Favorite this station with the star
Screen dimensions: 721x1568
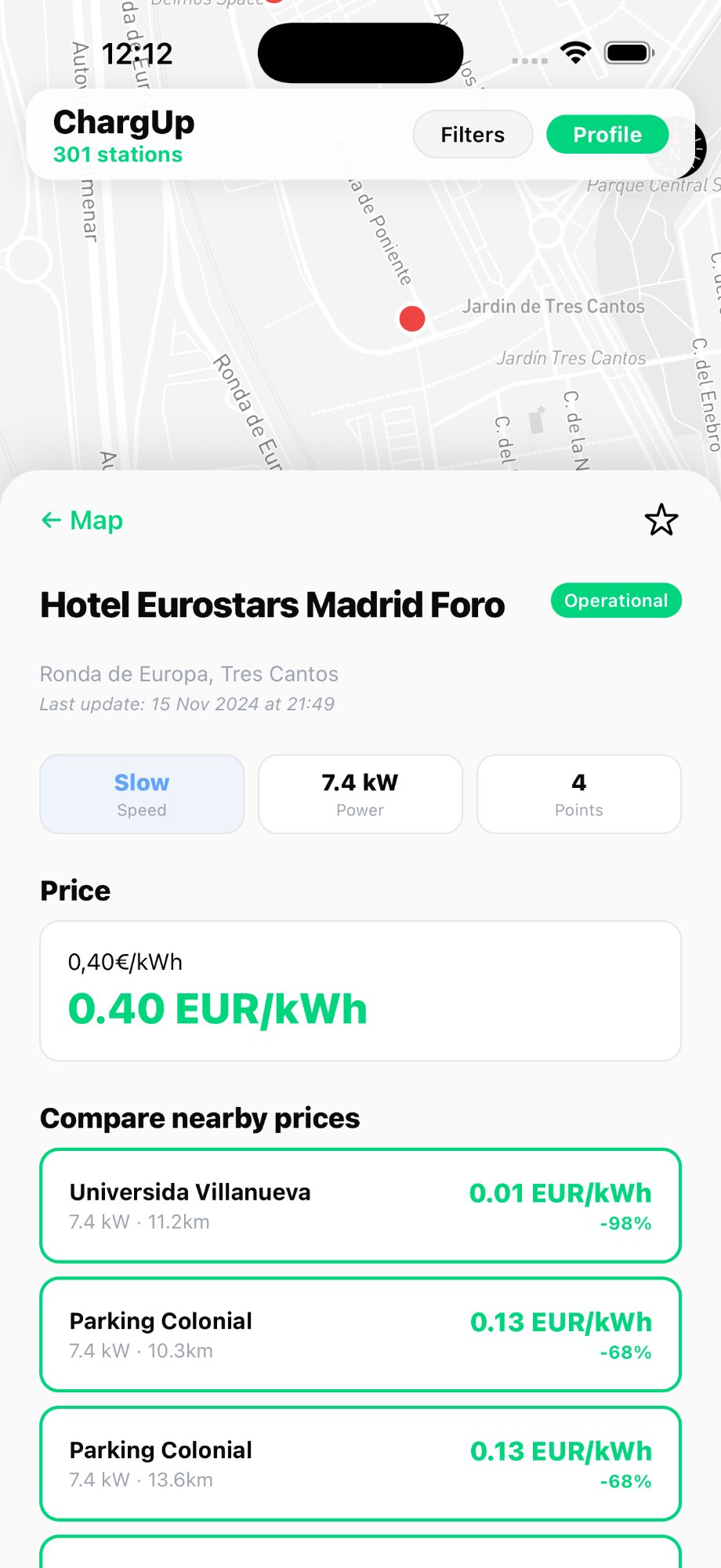[x=661, y=520]
